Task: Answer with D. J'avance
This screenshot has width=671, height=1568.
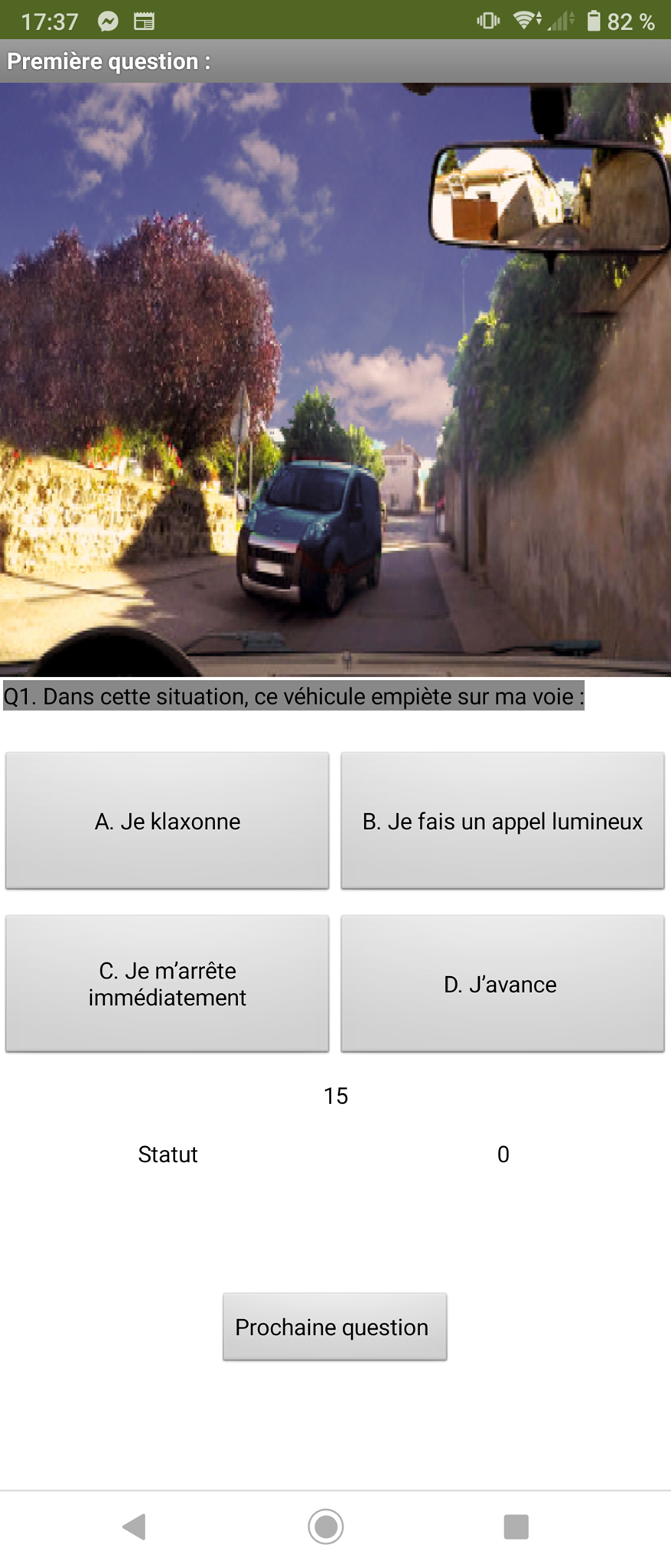Action: click(502, 984)
